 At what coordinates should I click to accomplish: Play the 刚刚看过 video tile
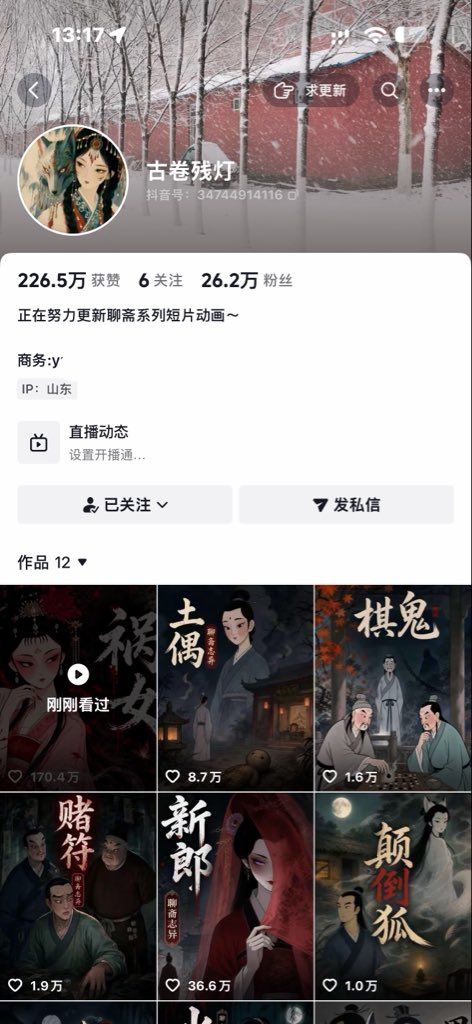pos(78,688)
